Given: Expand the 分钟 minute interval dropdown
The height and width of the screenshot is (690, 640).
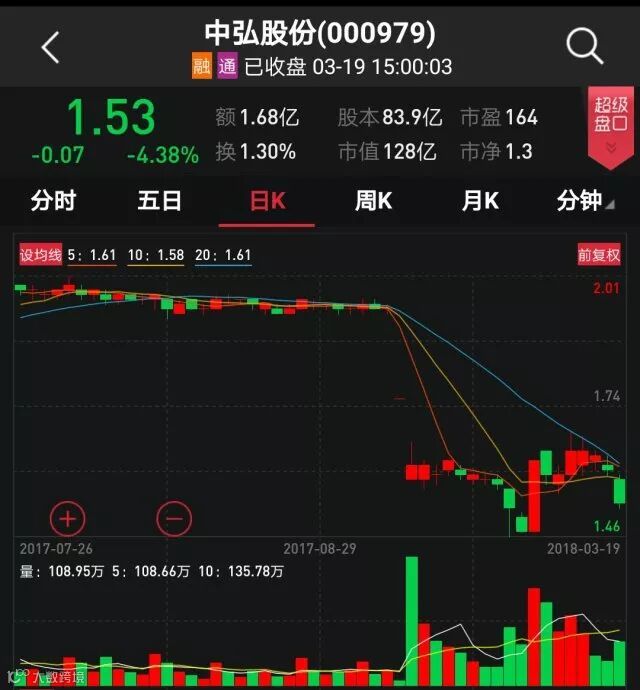Looking at the screenshot, I should (585, 201).
